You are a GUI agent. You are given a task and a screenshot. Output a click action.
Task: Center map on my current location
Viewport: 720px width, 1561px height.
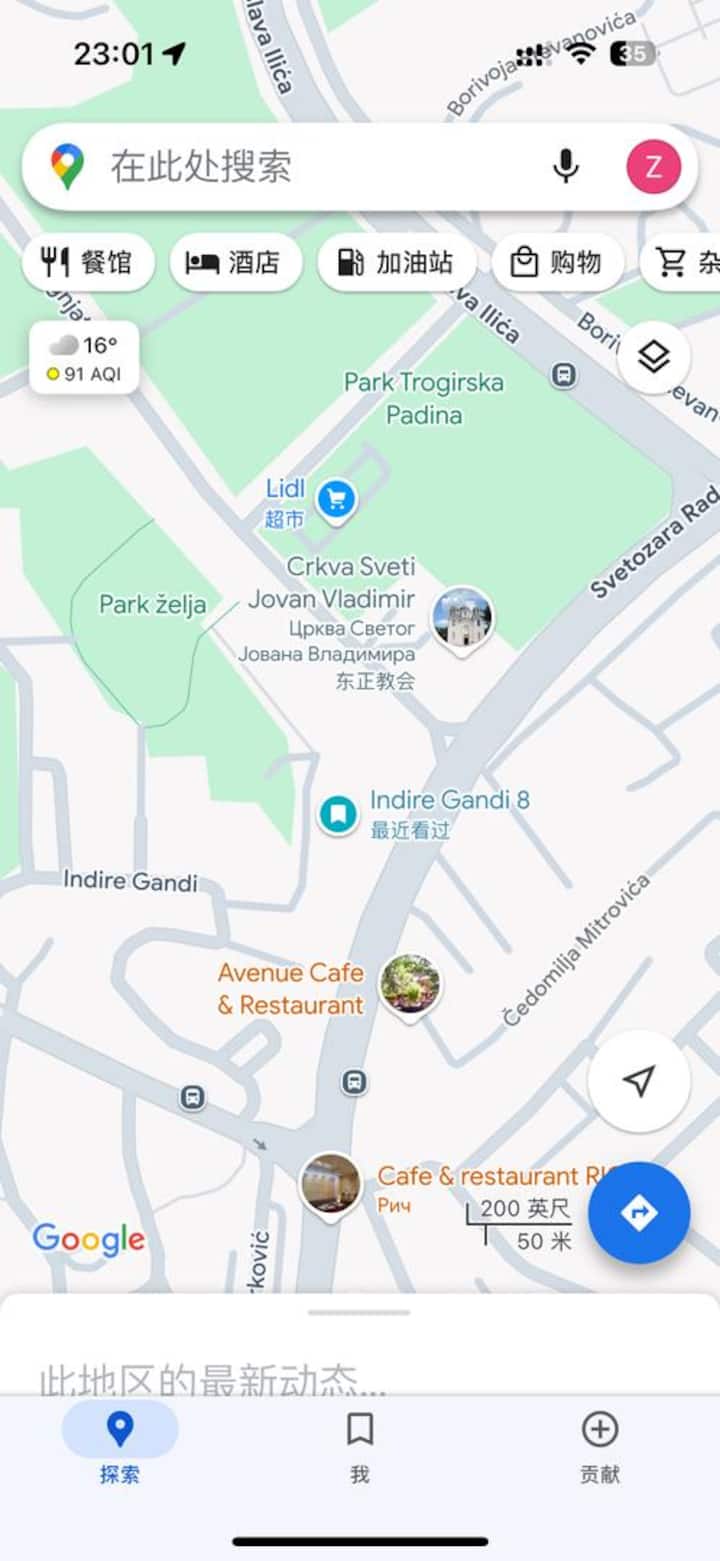tap(639, 1081)
